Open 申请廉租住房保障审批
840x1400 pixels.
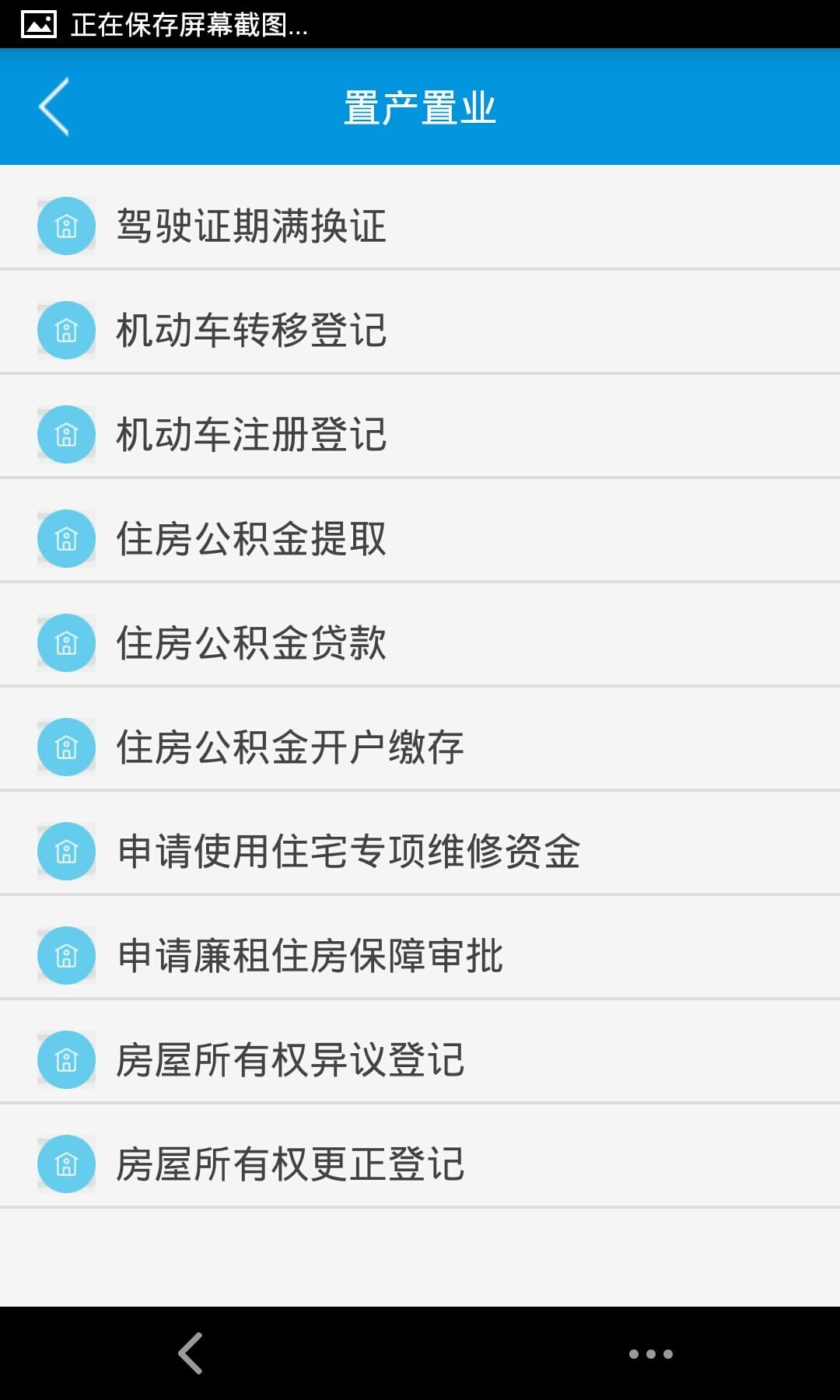(x=420, y=955)
